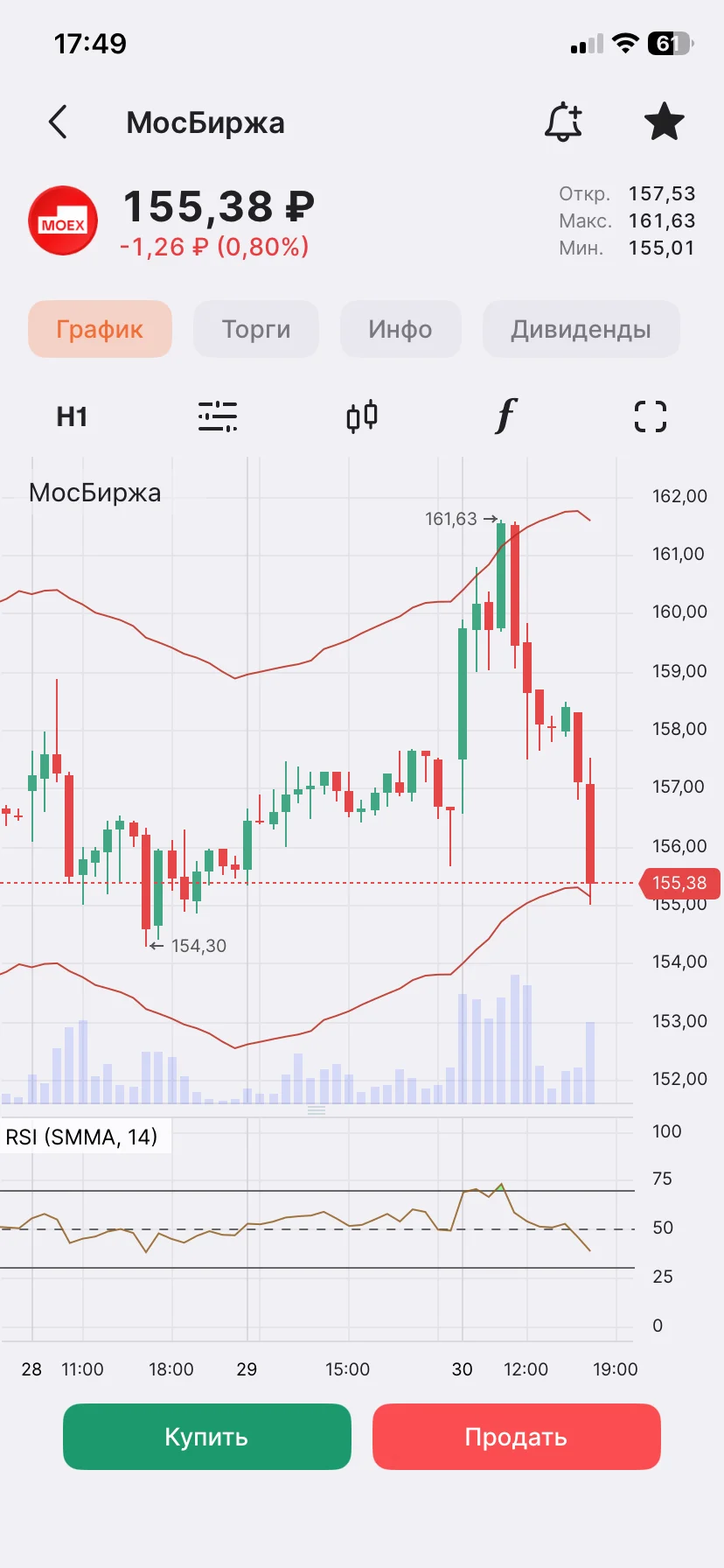Viewport: 724px width, 1568px height.
Task: Tap the Купить button
Action: pyautogui.click(x=207, y=1437)
